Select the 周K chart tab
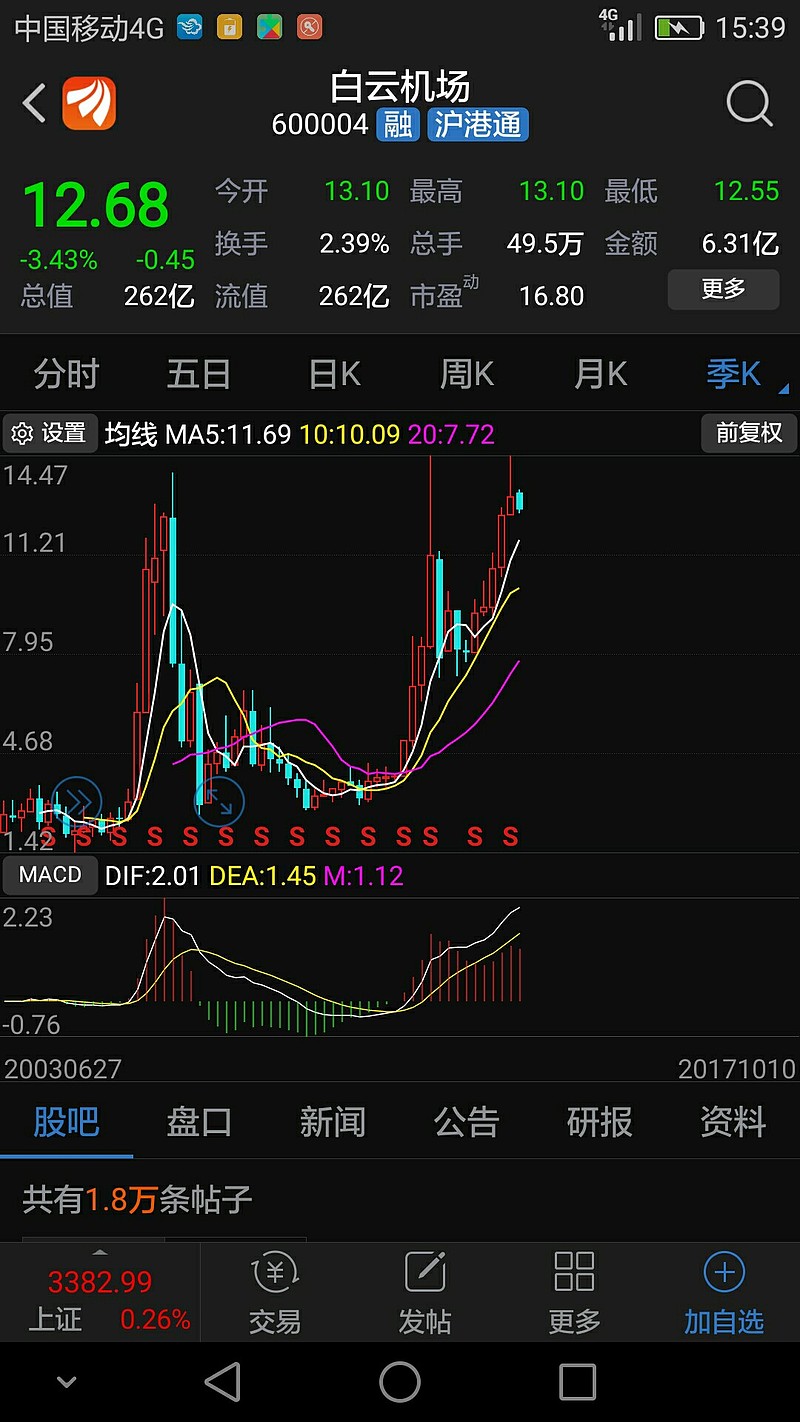800x1422 pixels. (x=467, y=374)
